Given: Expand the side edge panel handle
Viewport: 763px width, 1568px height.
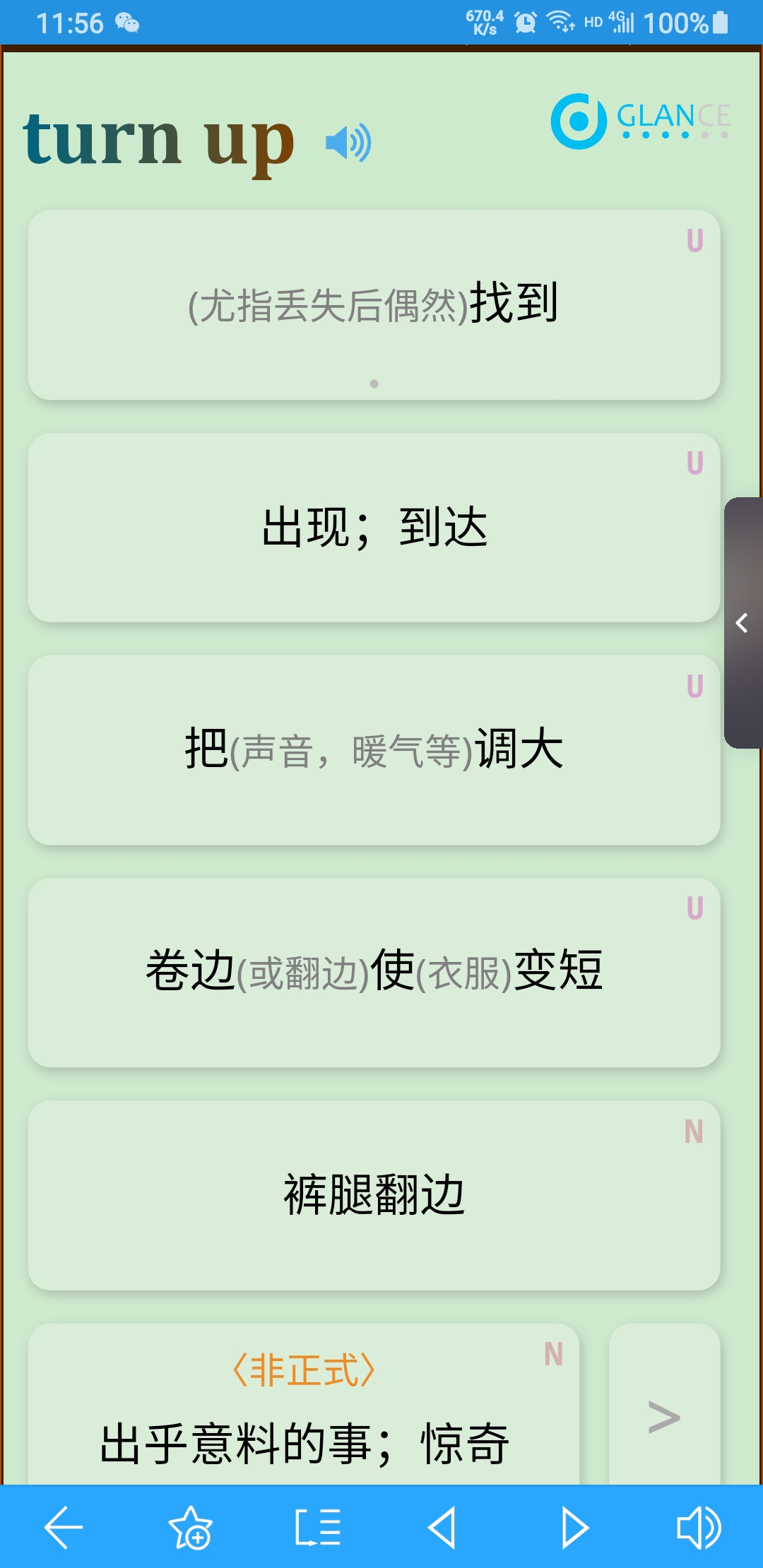Looking at the screenshot, I should pos(743,623).
